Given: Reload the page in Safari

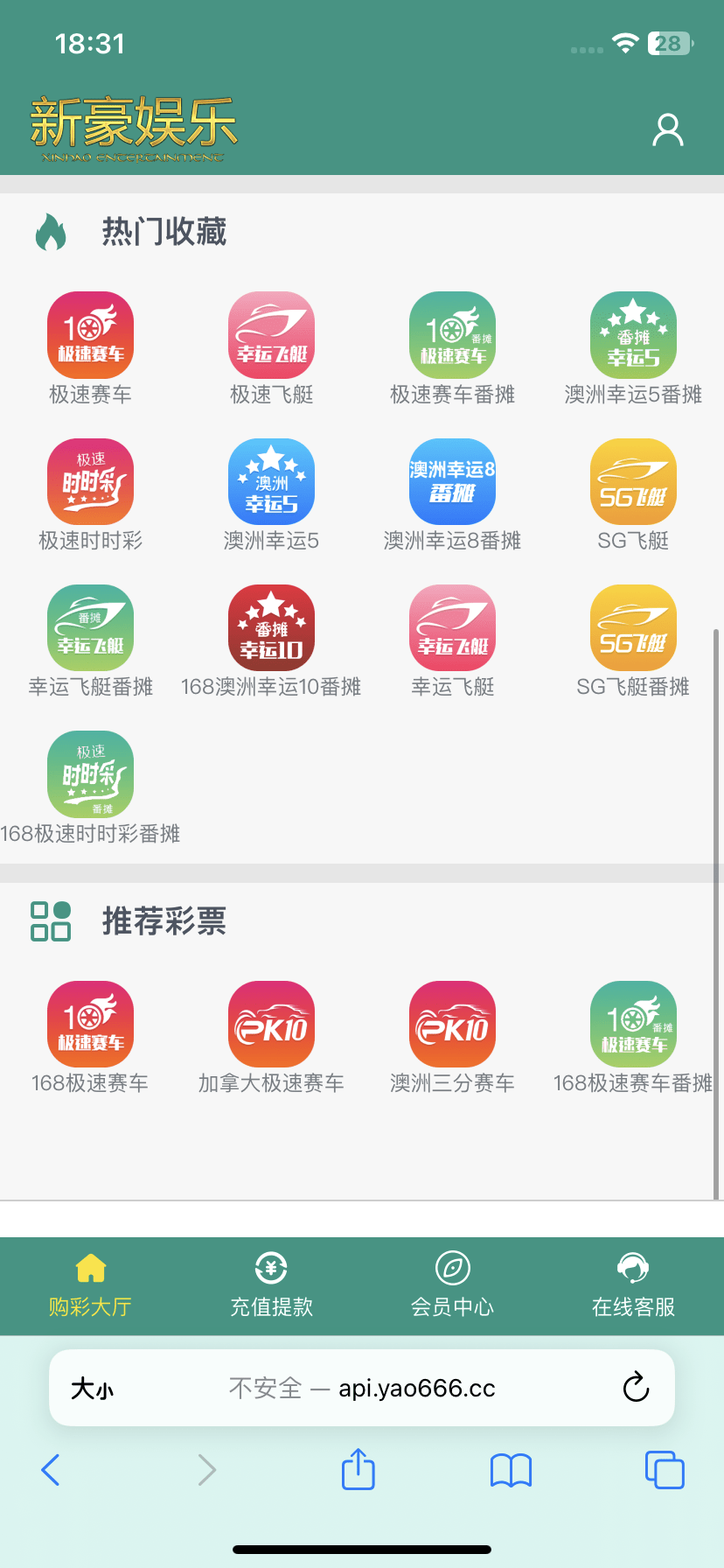Looking at the screenshot, I should click(x=636, y=1388).
